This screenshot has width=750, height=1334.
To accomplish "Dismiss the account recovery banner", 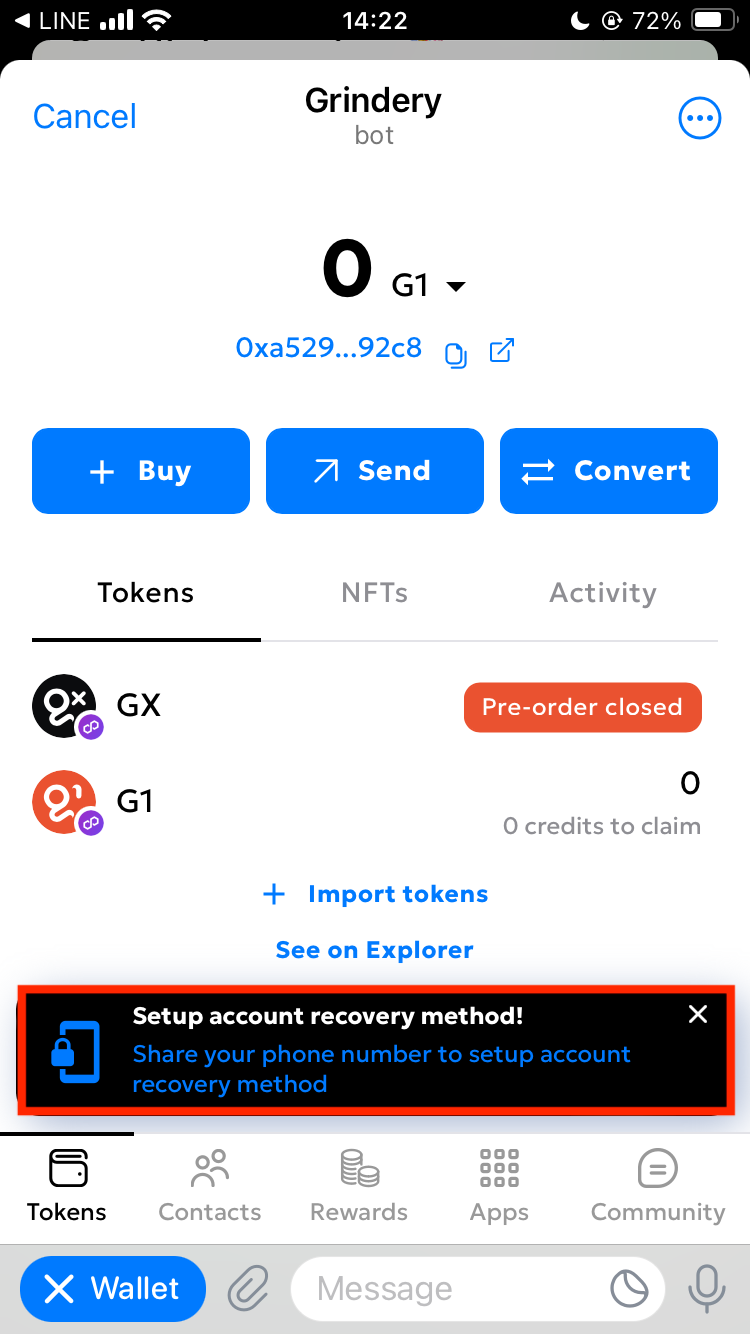I will click(x=698, y=1015).
